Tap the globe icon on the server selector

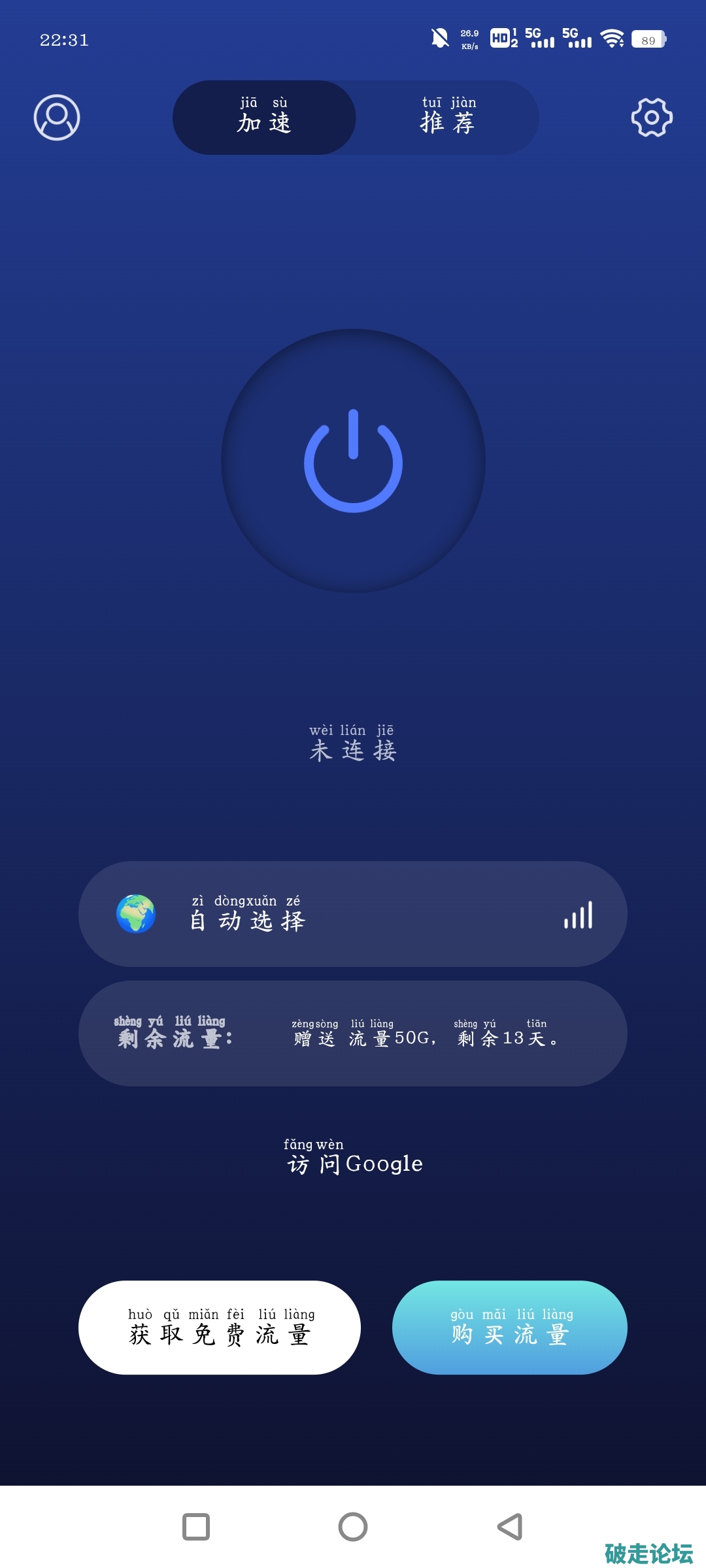[136, 915]
